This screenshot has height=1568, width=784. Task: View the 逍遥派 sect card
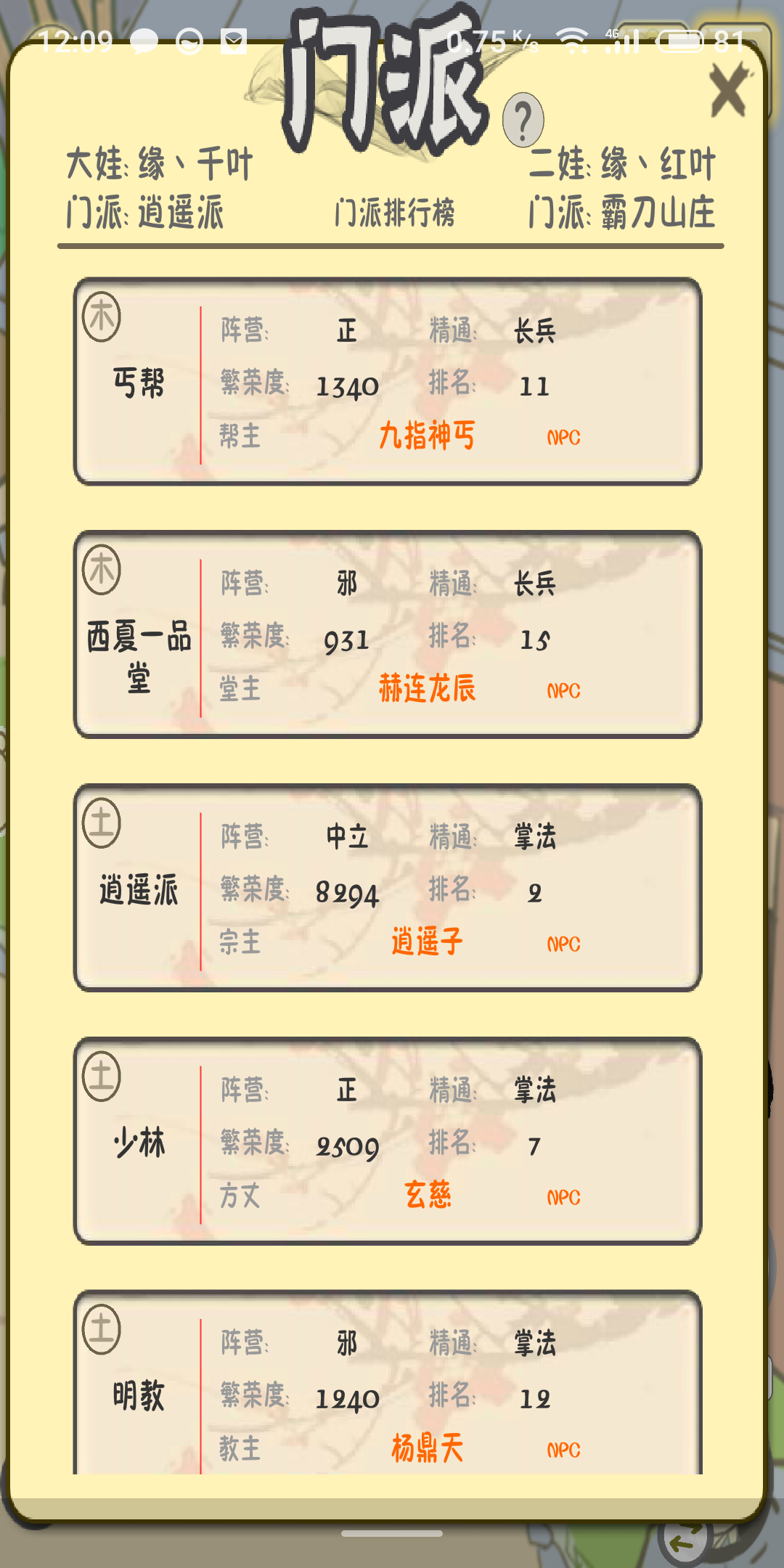point(388,888)
